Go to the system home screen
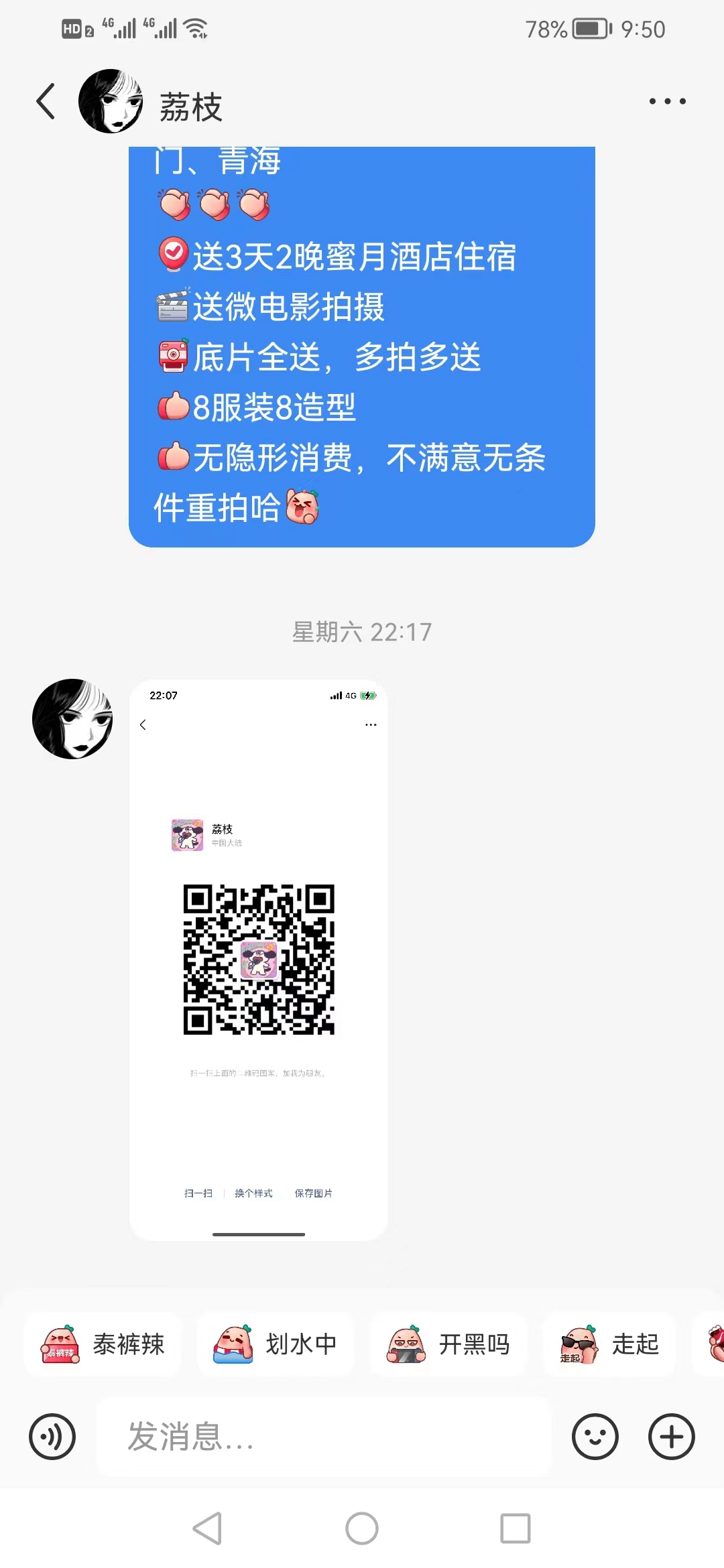Screen dimensions: 724x1568 [362, 1528]
